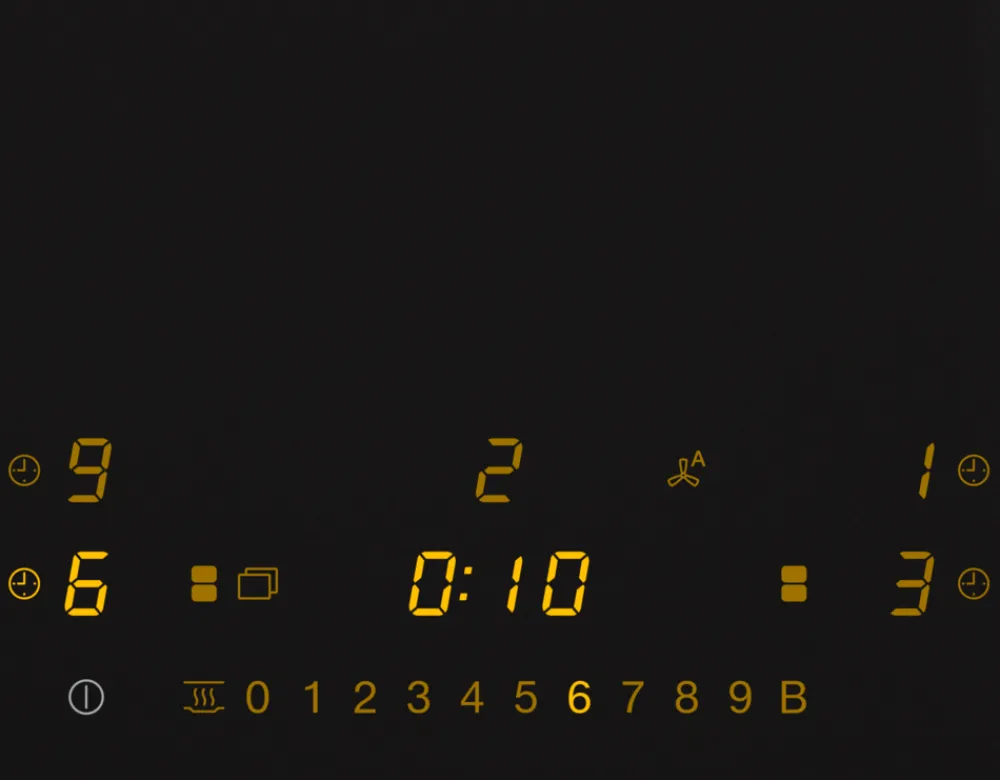
Task: Open the 0:10 timer display
Action: [x=499, y=583]
